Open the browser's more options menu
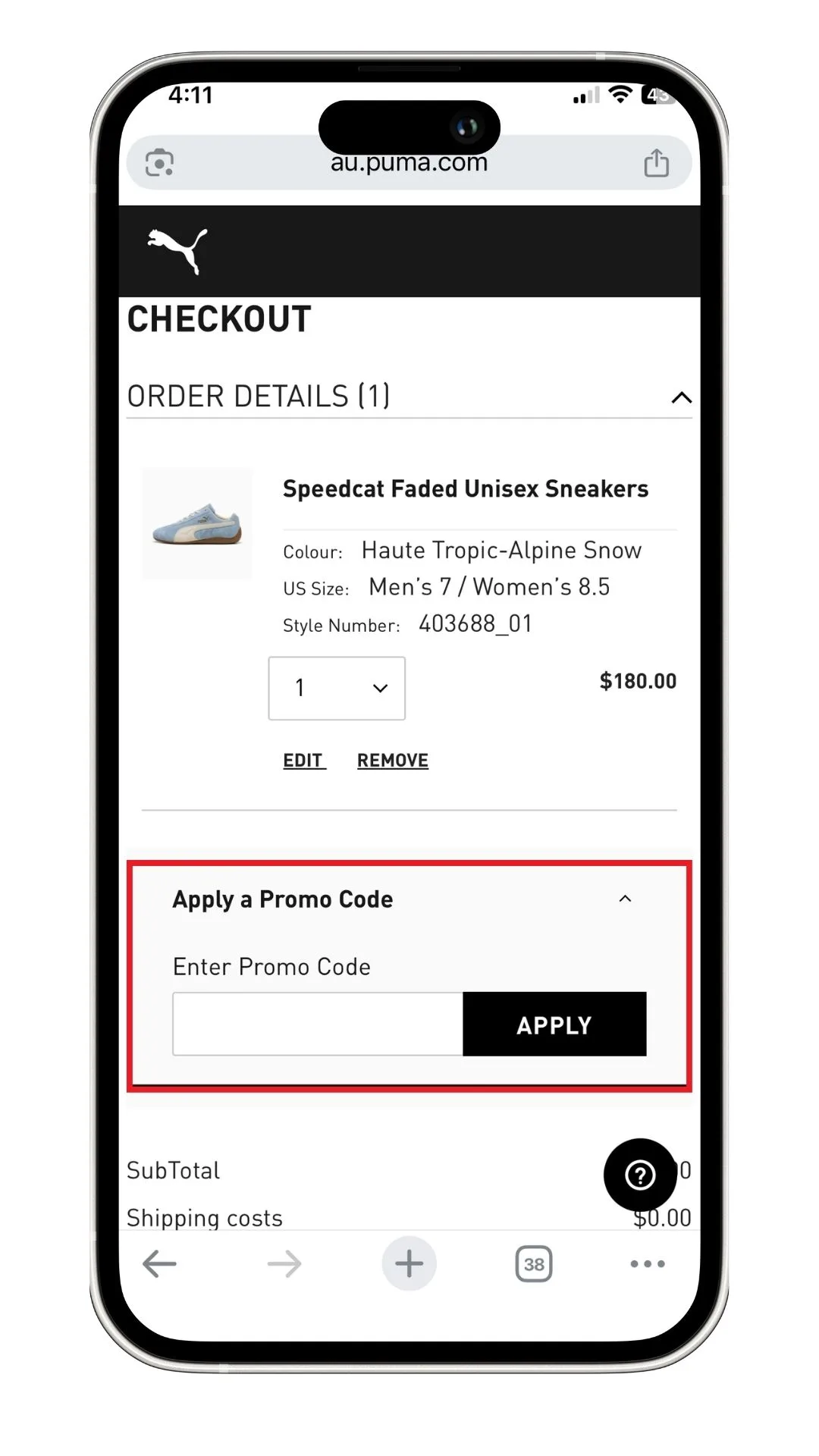Viewport: 819px width, 1456px height. (x=648, y=1264)
